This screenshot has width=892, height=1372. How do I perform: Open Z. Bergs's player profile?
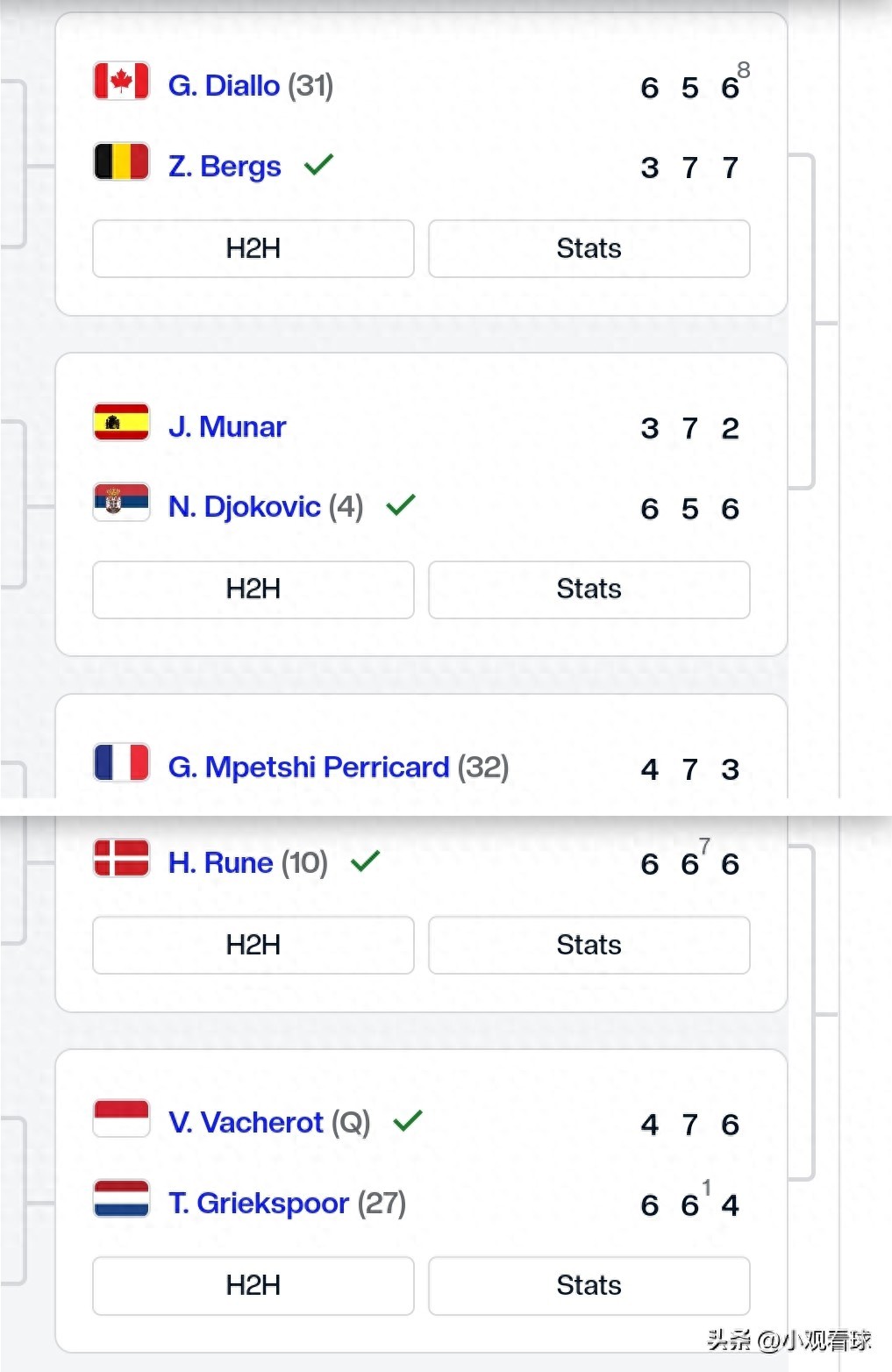(225, 166)
